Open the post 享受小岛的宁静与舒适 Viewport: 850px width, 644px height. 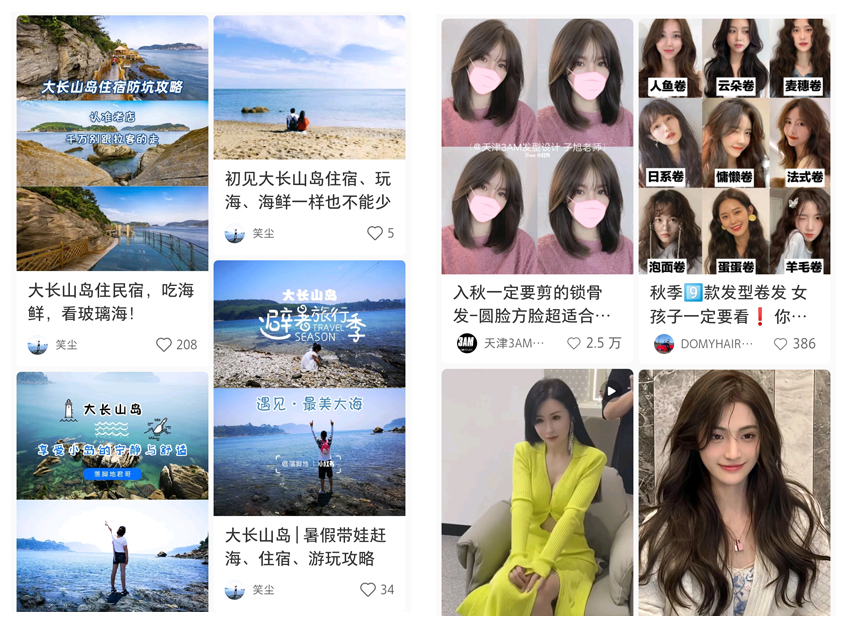coord(112,492)
